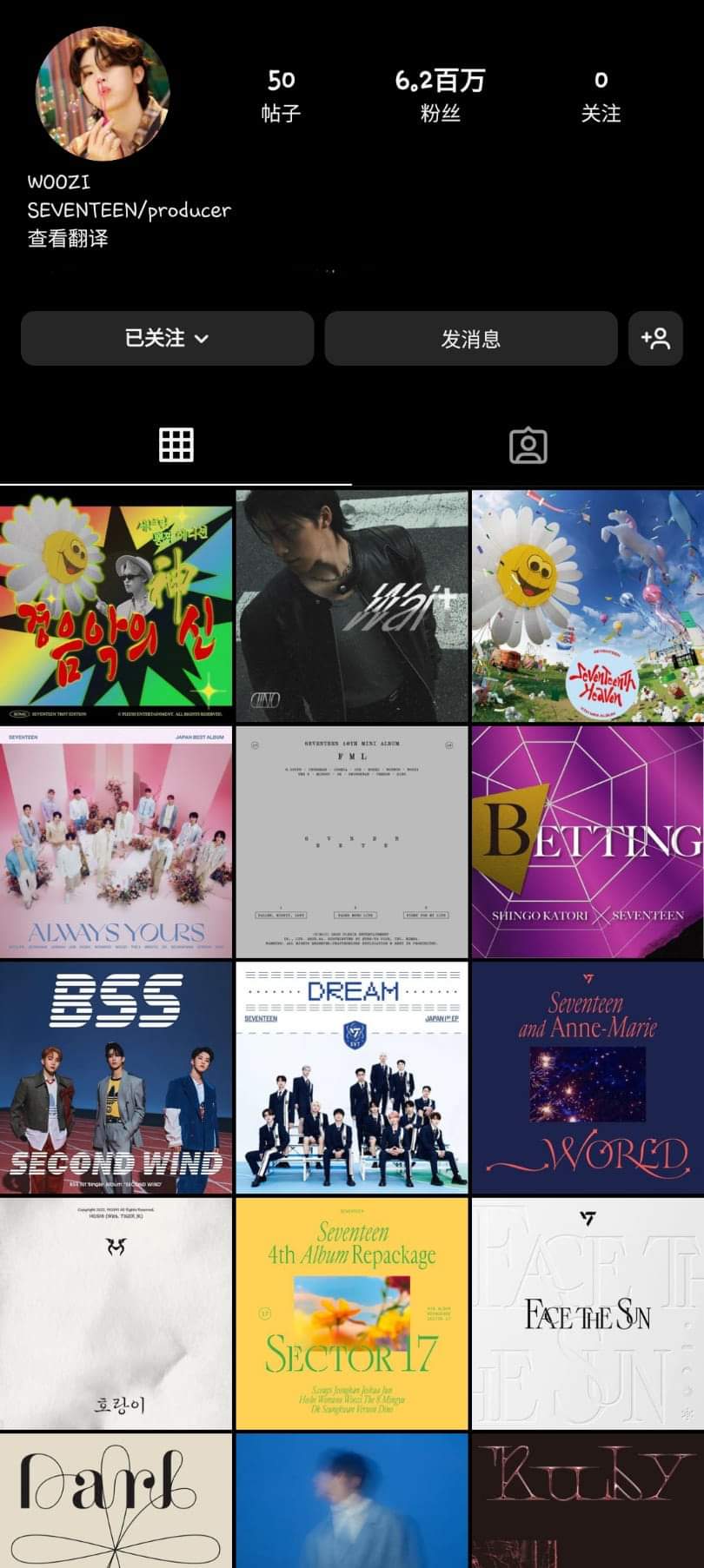Open the Always Yours album post
The height and width of the screenshot is (1568, 704).
pos(116,842)
